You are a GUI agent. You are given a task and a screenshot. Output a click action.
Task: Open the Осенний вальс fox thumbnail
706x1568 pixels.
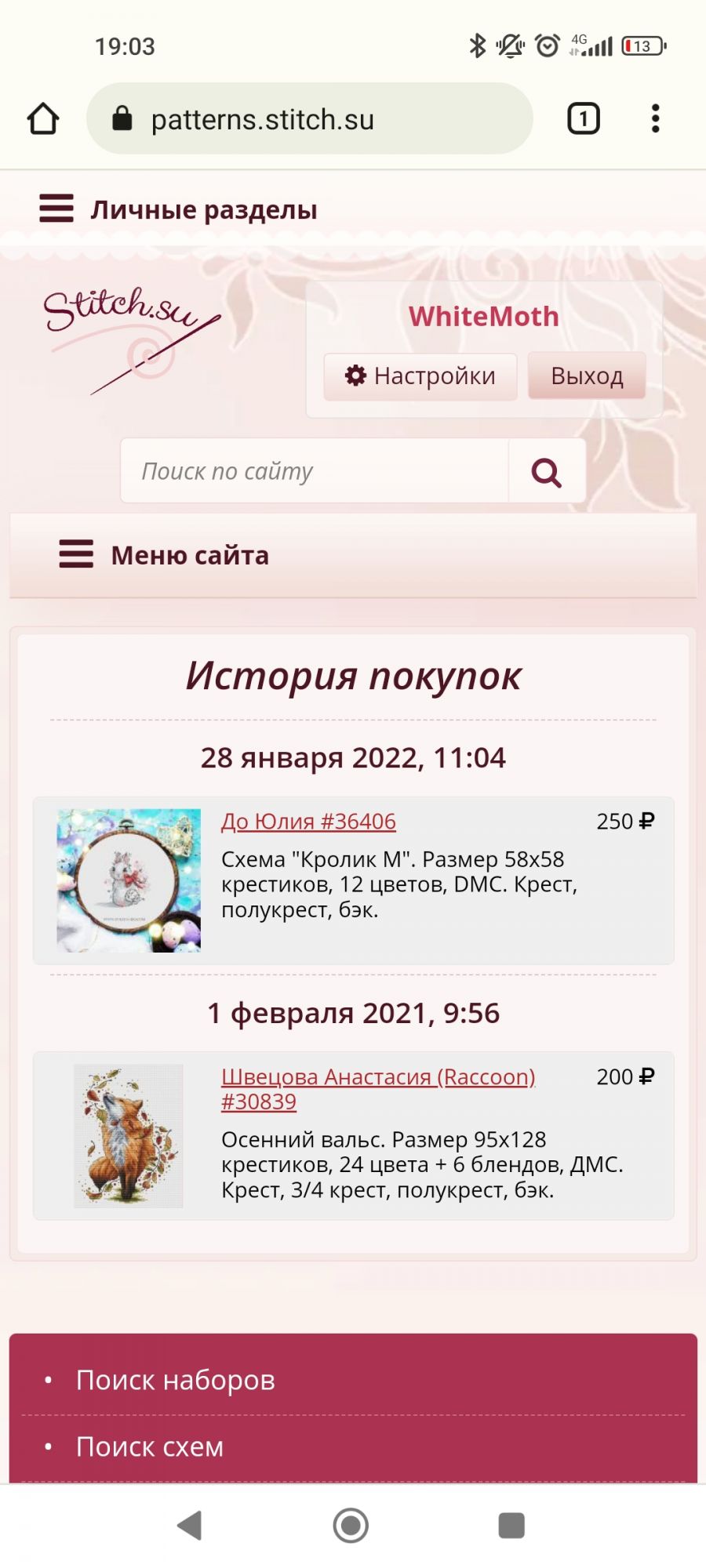pyautogui.click(x=129, y=1135)
